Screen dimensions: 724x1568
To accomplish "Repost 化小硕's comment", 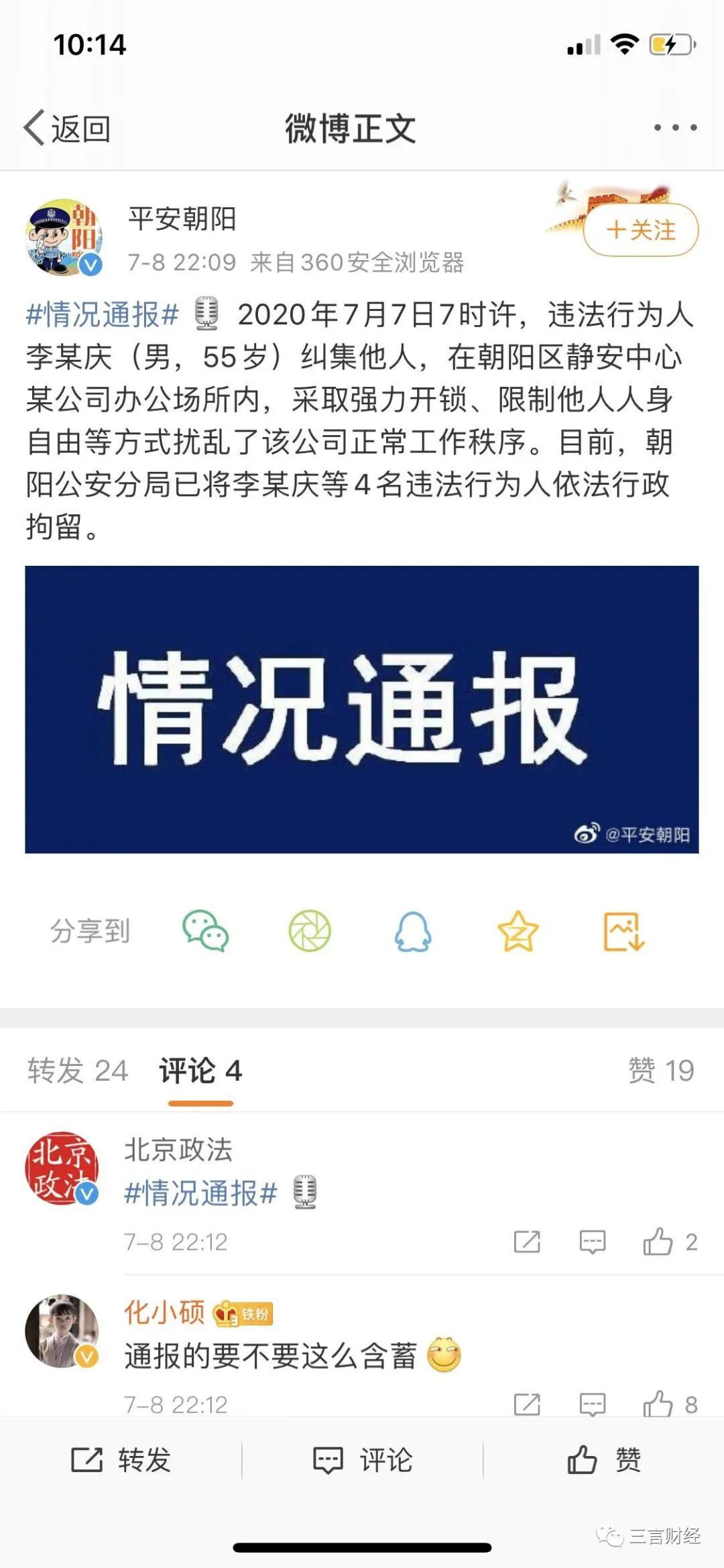I will point(527,1404).
